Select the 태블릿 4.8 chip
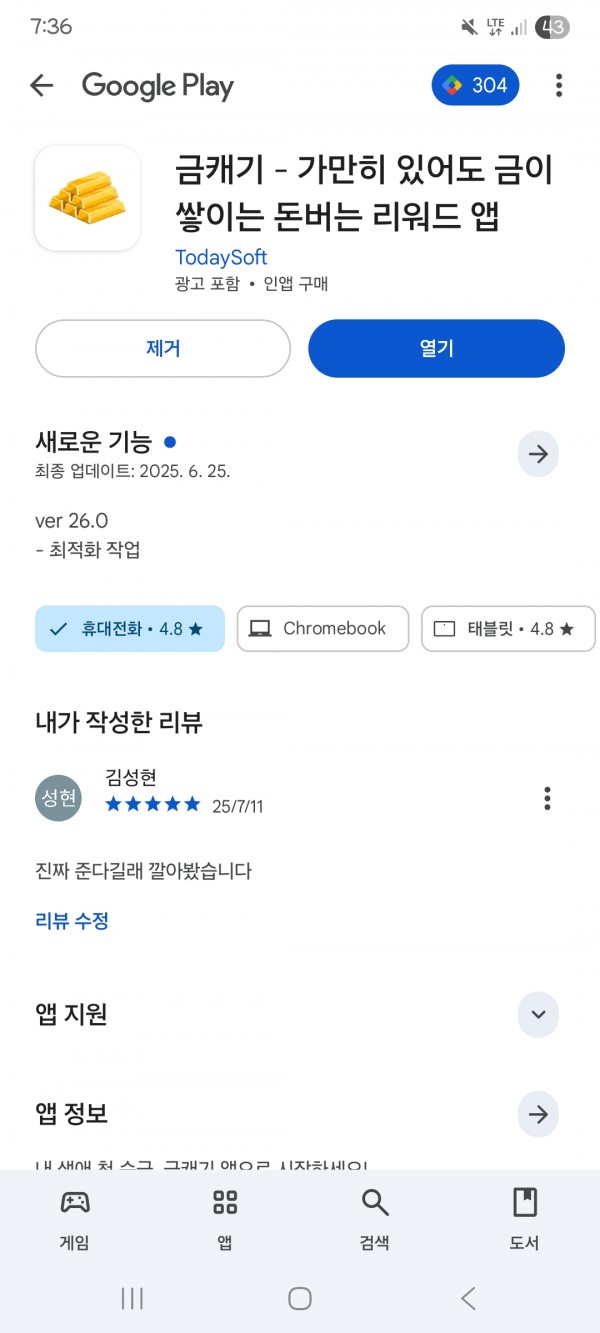Viewport: 600px width, 1333px height. (x=508, y=629)
